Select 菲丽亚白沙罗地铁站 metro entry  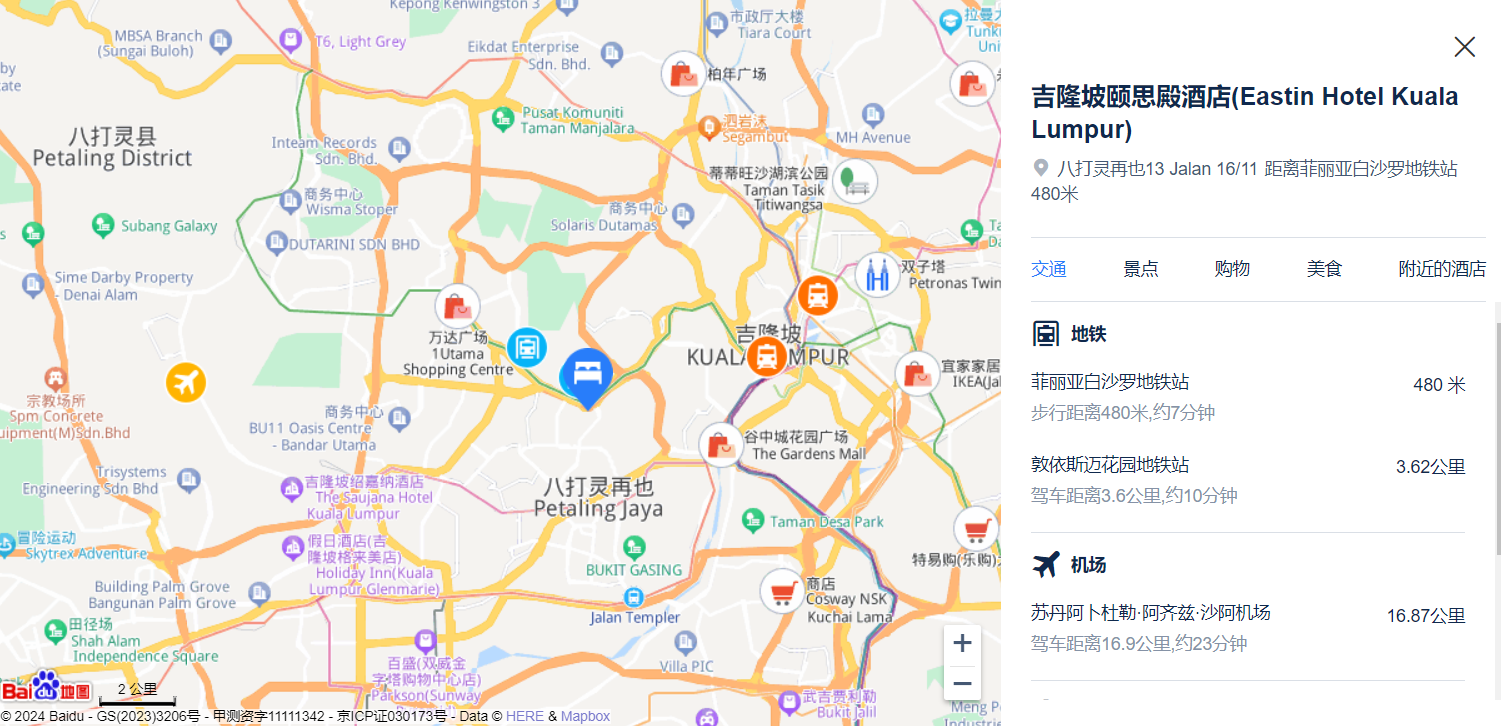click(x=1110, y=382)
